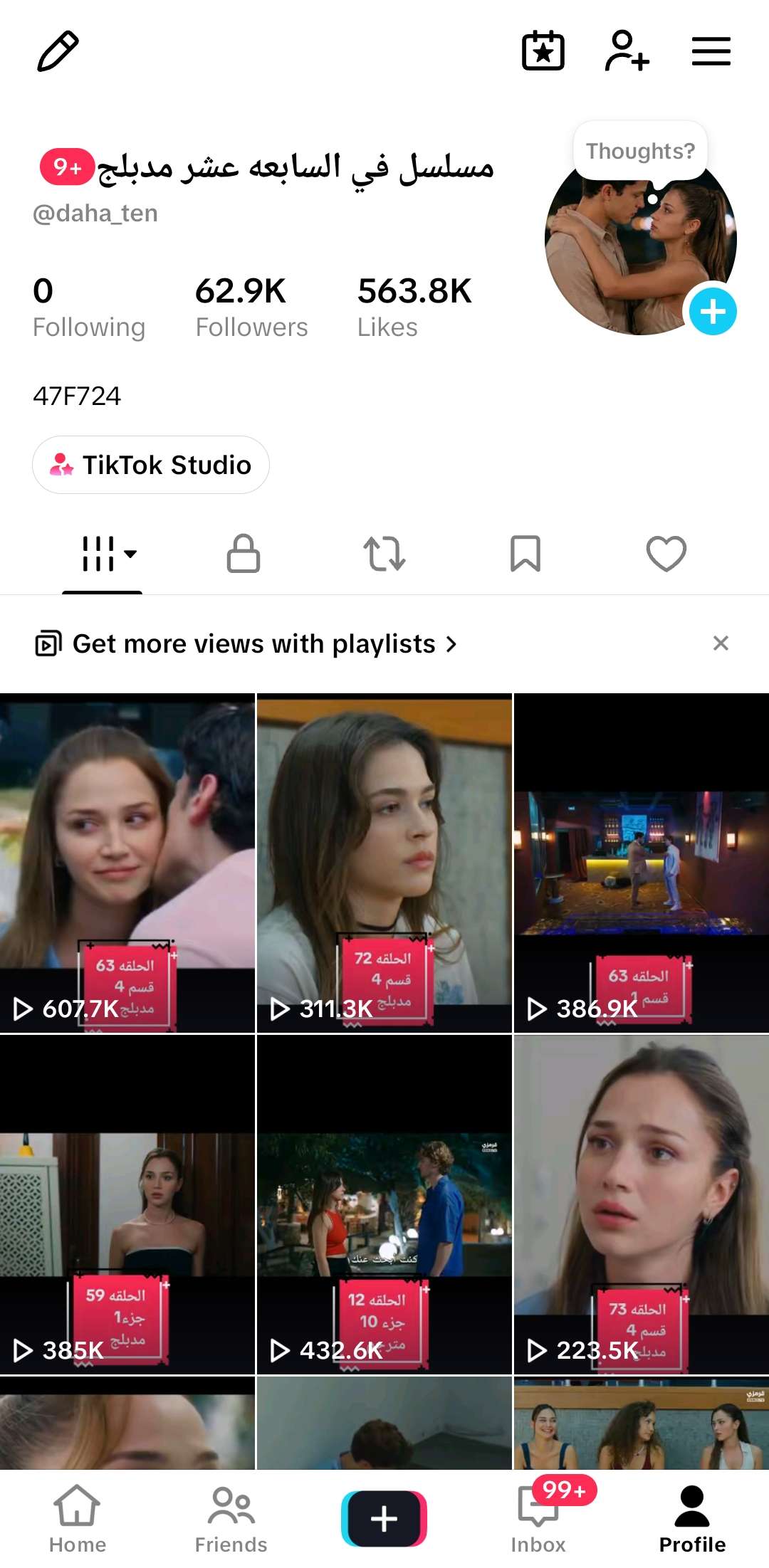769x1568 pixels.
Task: Tap the pencil edit icon
Action: tap(58, 51)
